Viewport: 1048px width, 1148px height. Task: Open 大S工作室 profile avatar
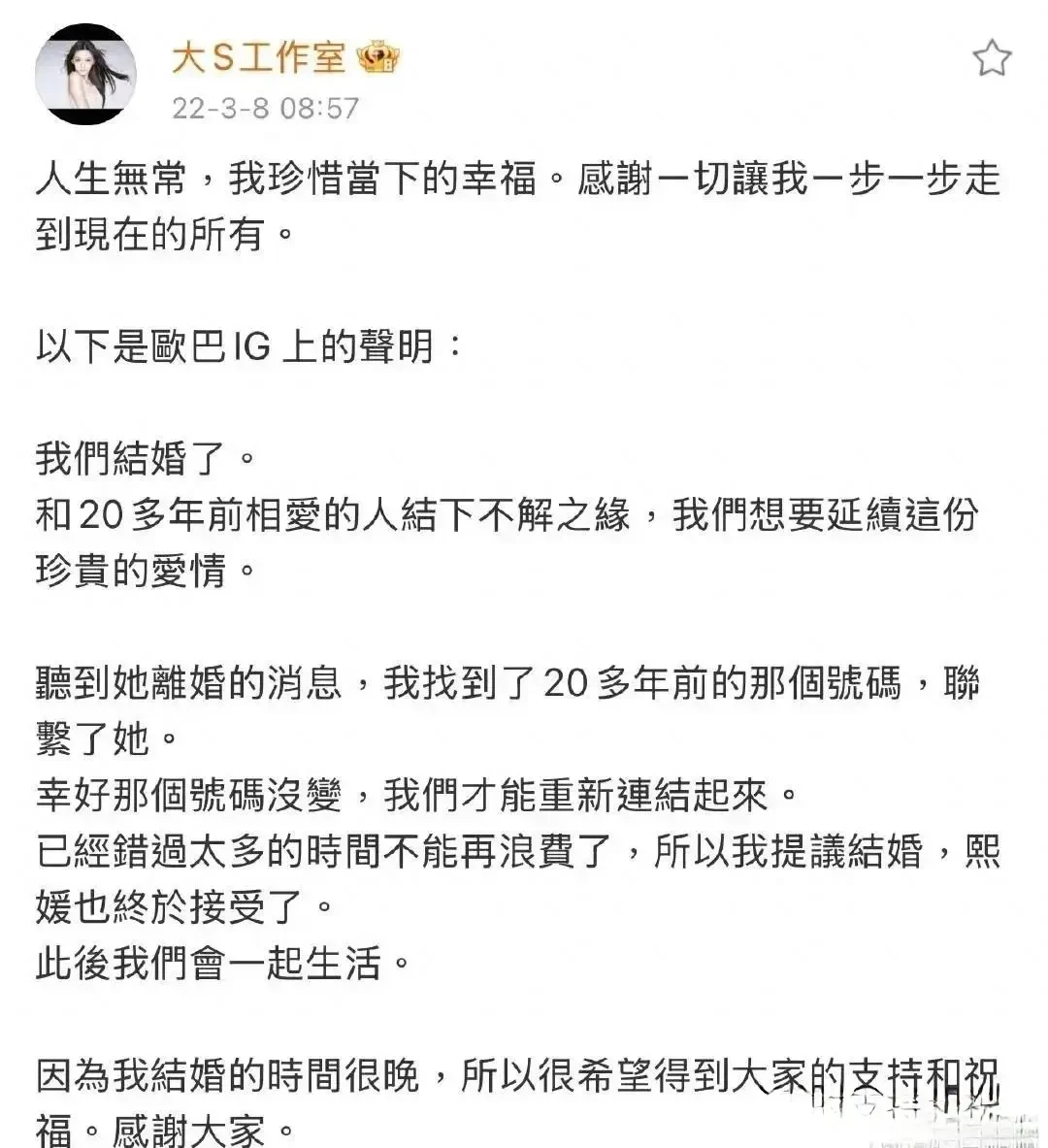[x=85, y=75]
